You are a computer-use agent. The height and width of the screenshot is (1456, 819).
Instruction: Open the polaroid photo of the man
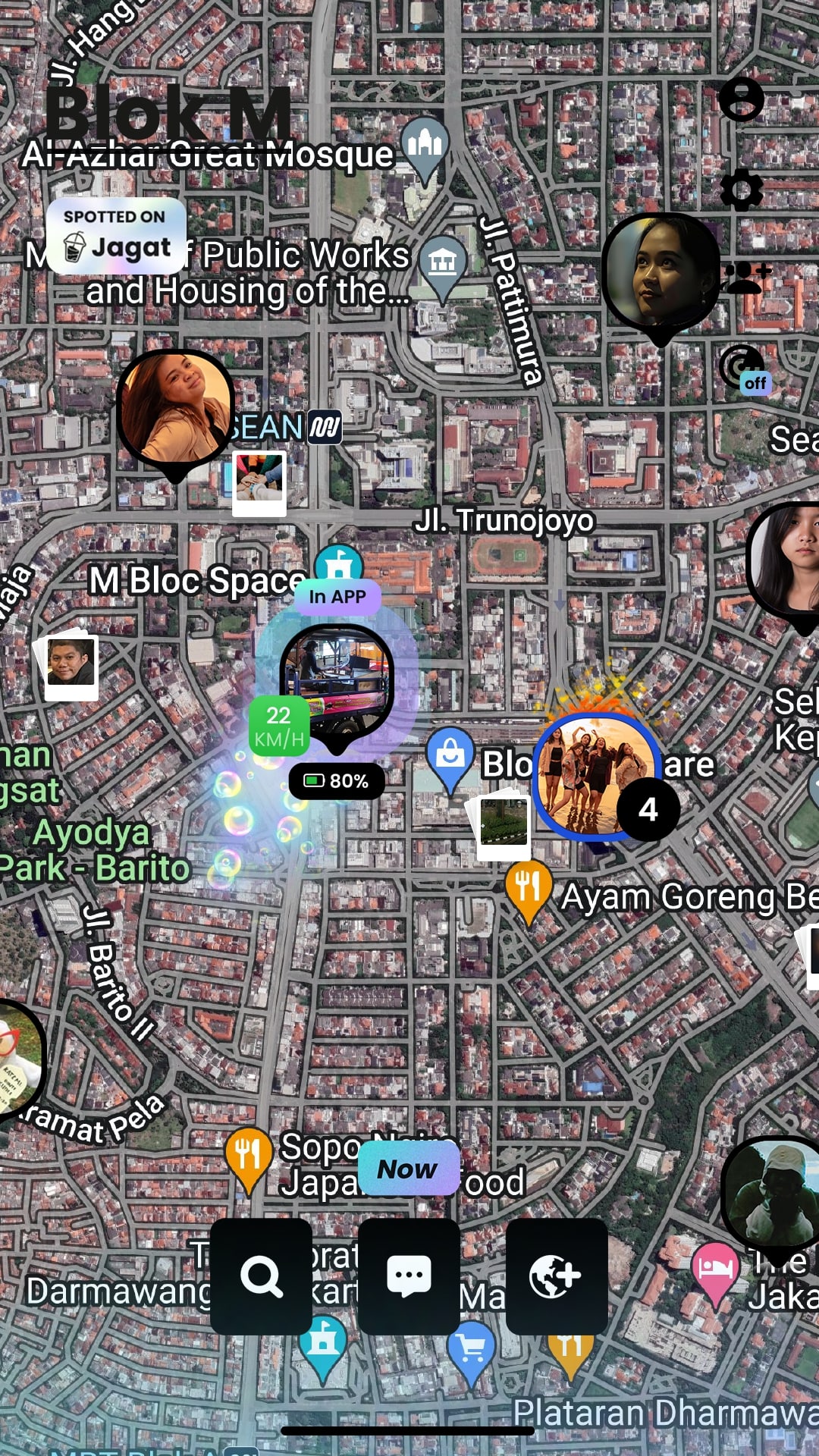pos(71,664)
